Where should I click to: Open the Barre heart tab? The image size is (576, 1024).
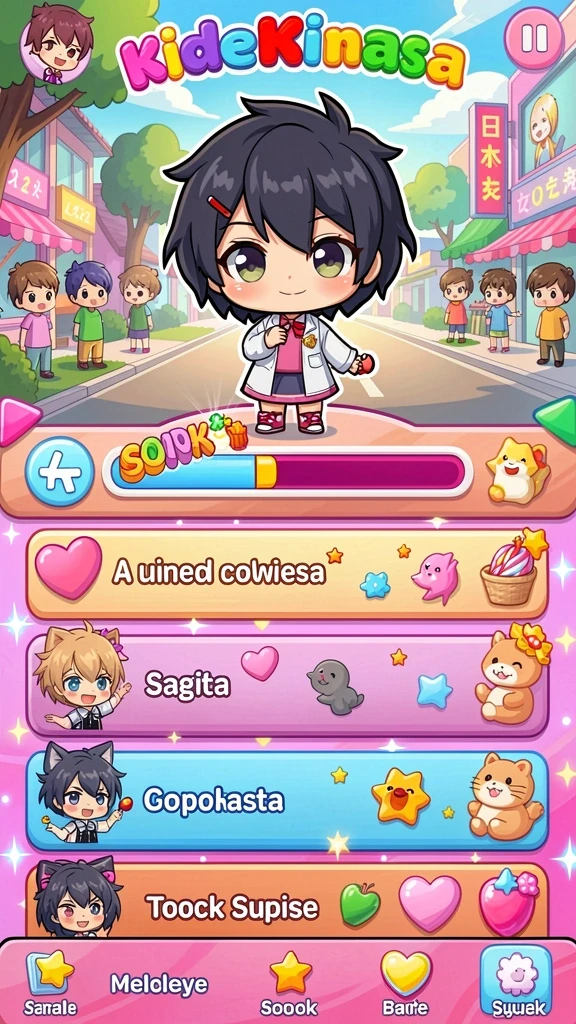tap(406, 984)
